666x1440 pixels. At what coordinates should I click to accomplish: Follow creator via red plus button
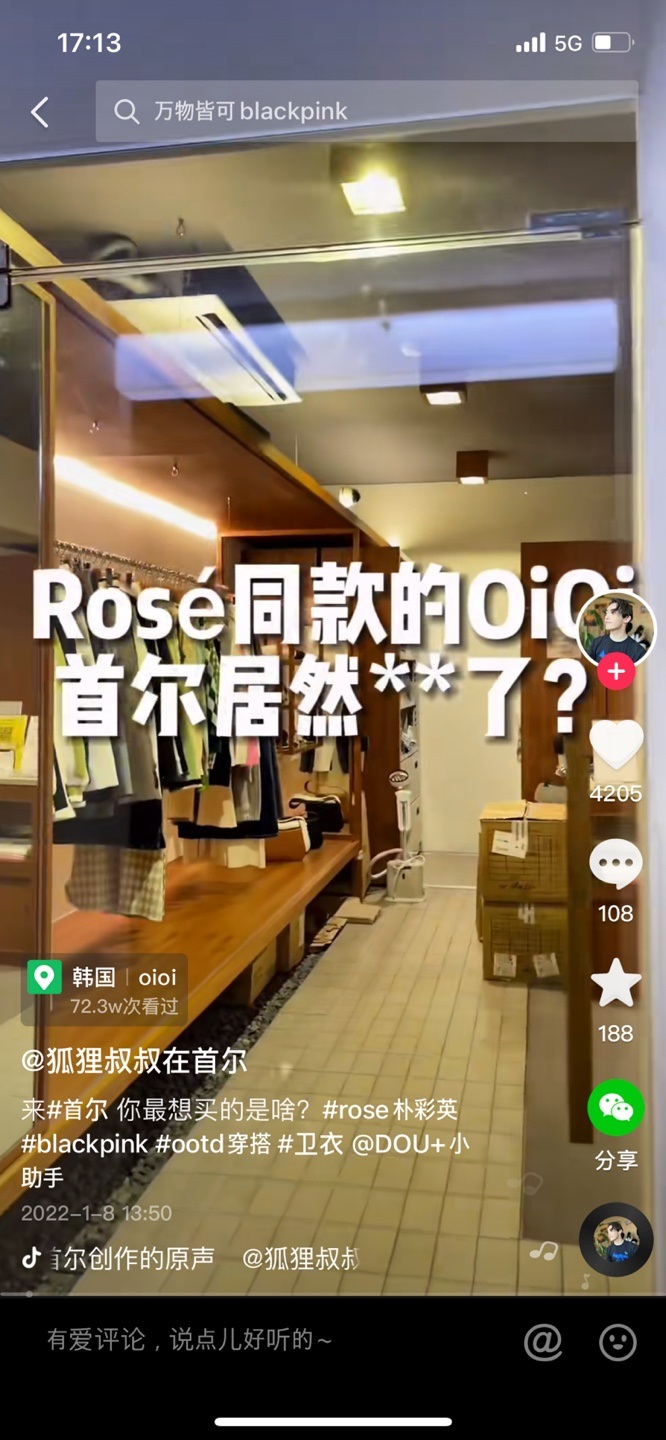pos(616,672)
